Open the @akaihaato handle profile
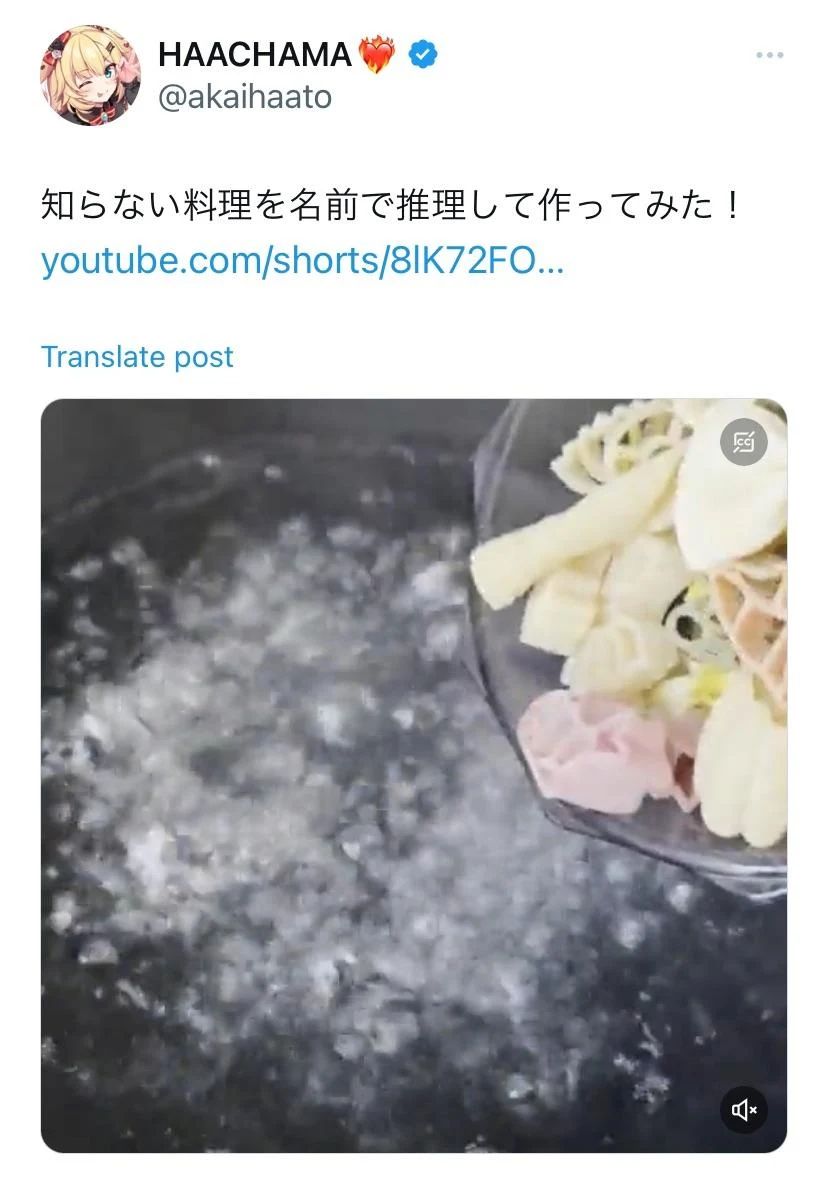Viewport: 828px width, 1178px height. pos(245,98)
